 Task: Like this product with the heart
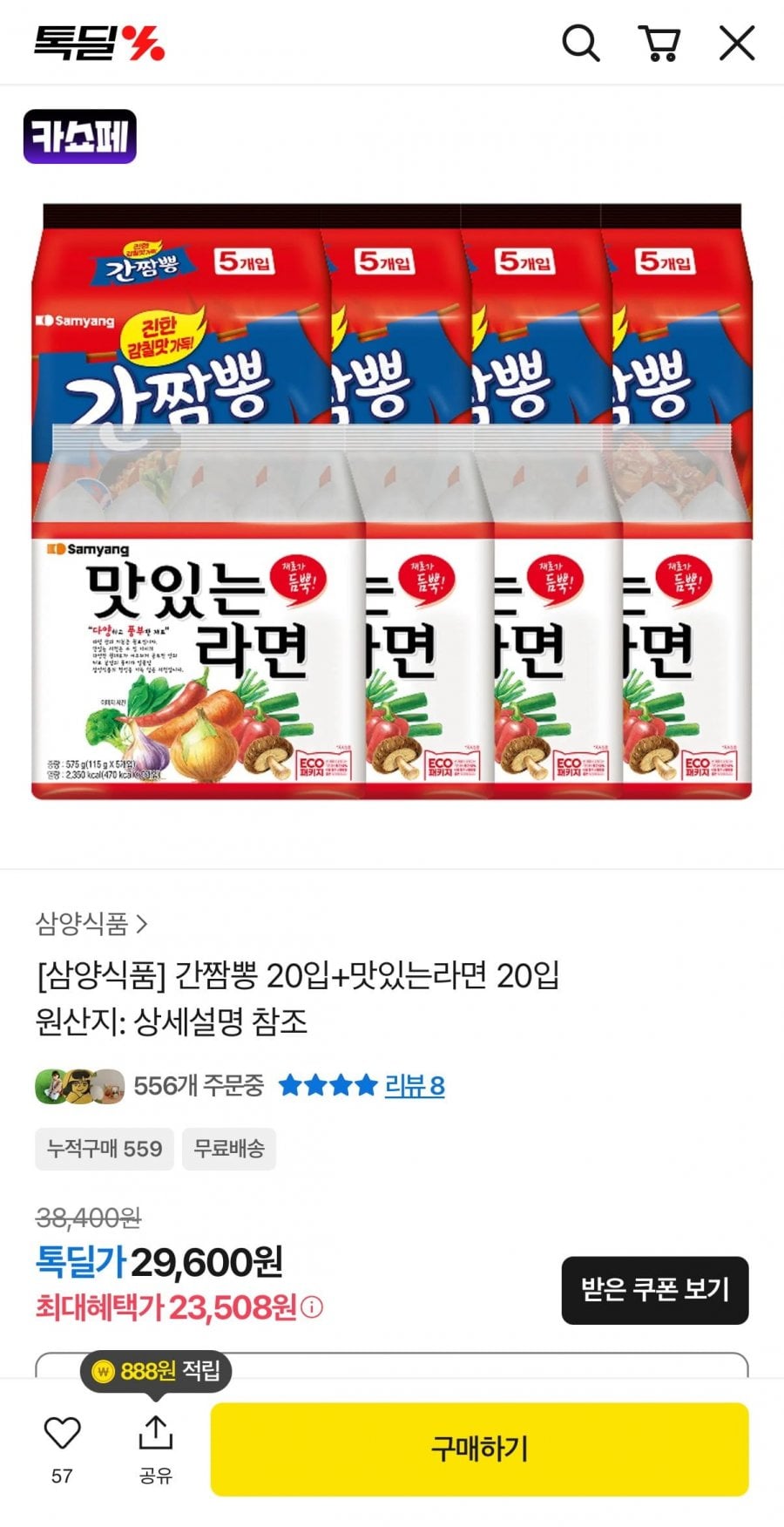click(62, 1434)
